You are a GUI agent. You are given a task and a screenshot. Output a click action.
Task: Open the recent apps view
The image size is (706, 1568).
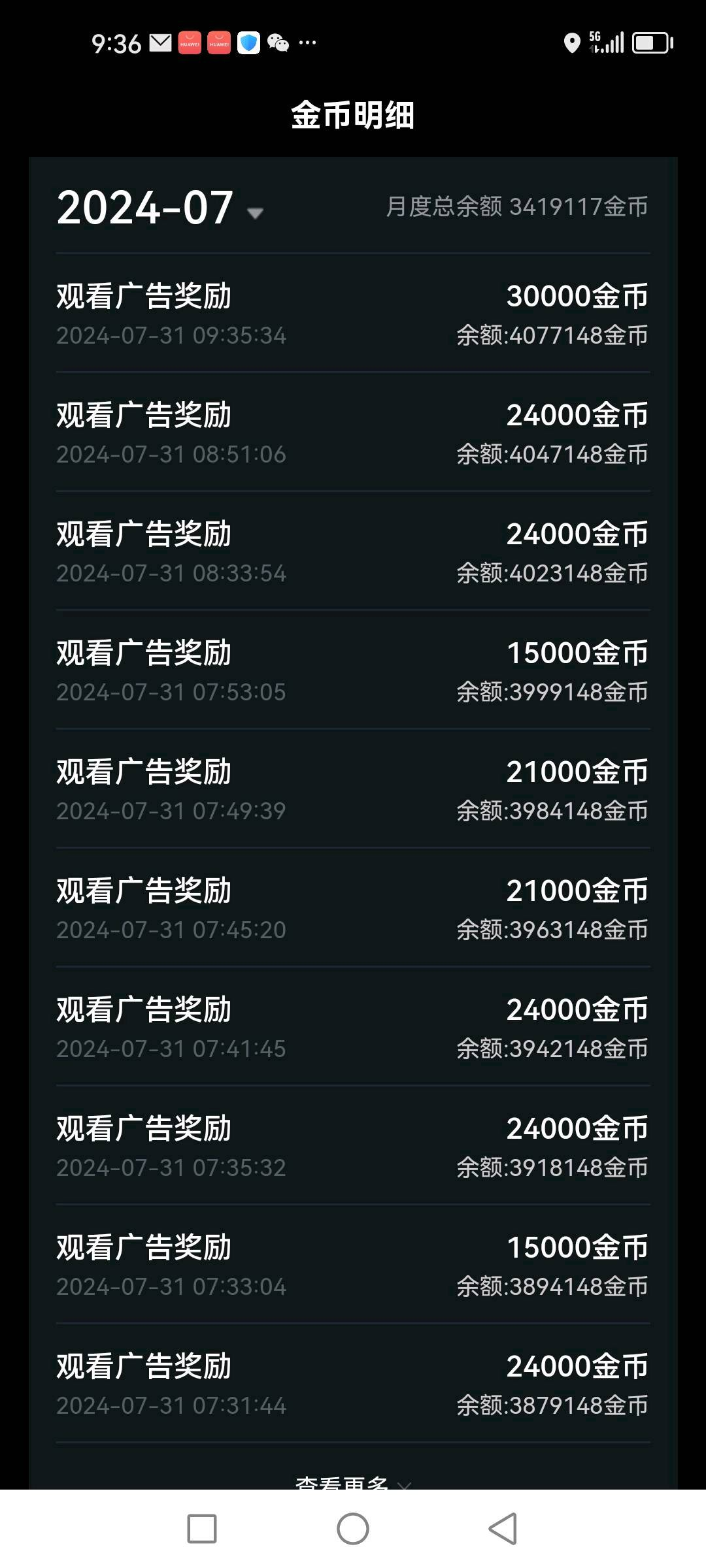[x=202, y=1529]
